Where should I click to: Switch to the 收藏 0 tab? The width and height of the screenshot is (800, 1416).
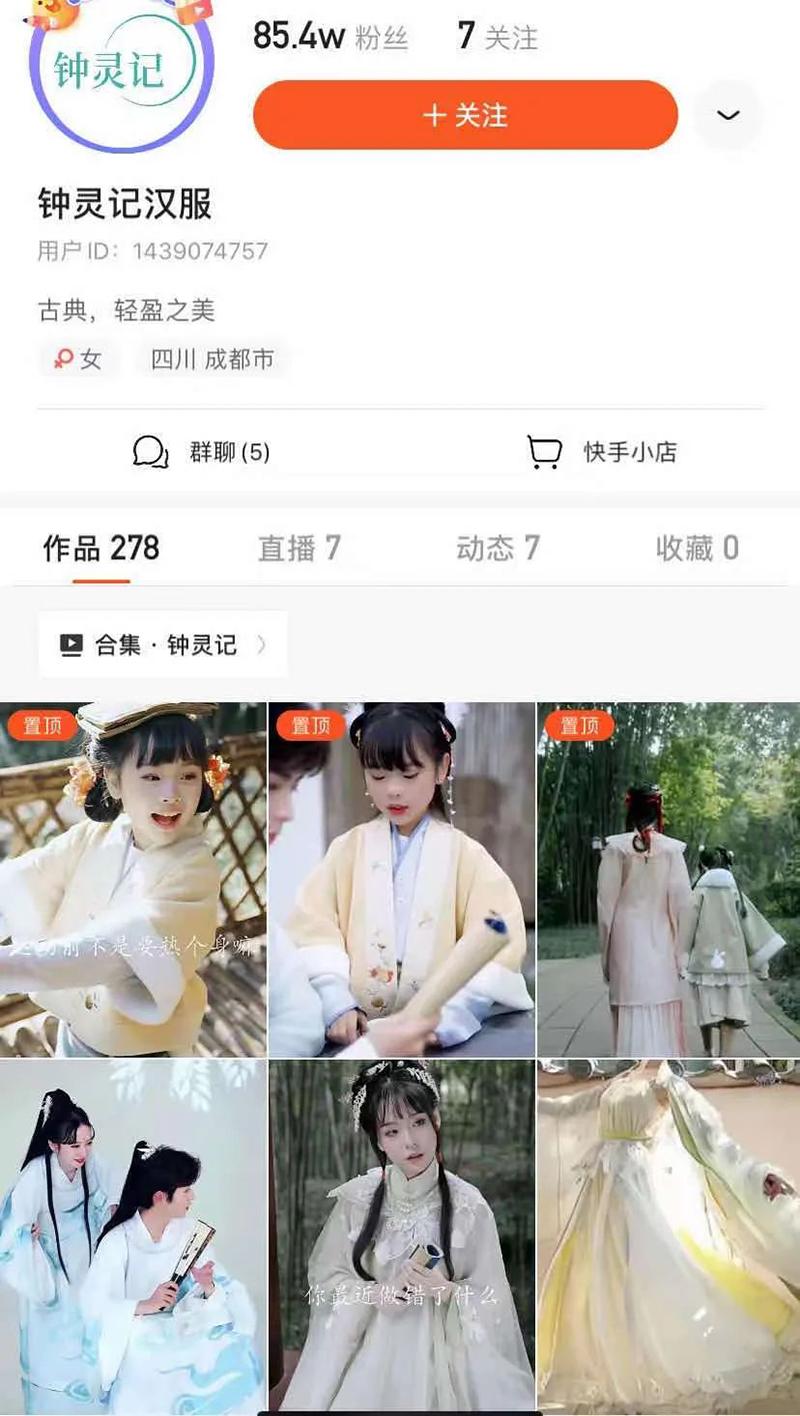[x=697, y=548]
